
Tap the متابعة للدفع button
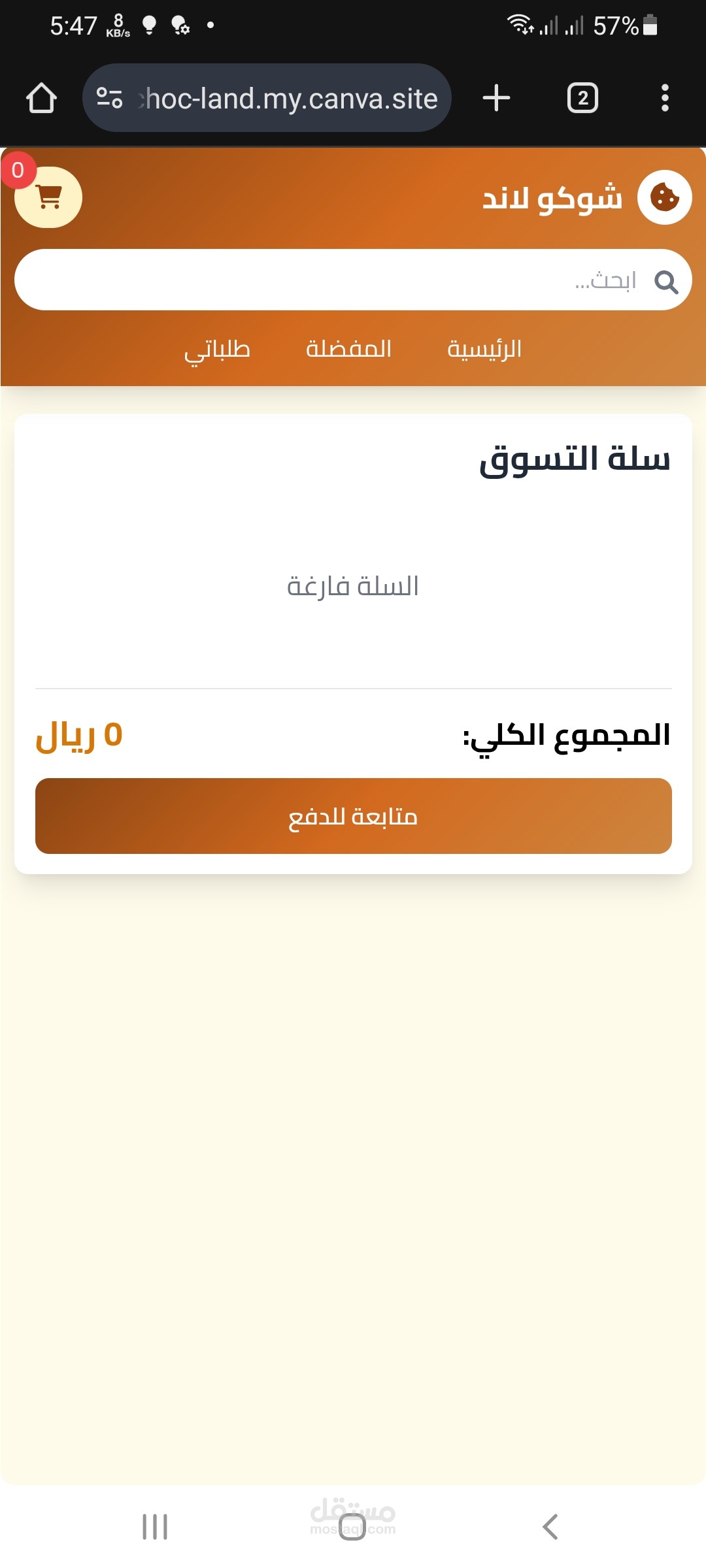click(x=353, y=816)
